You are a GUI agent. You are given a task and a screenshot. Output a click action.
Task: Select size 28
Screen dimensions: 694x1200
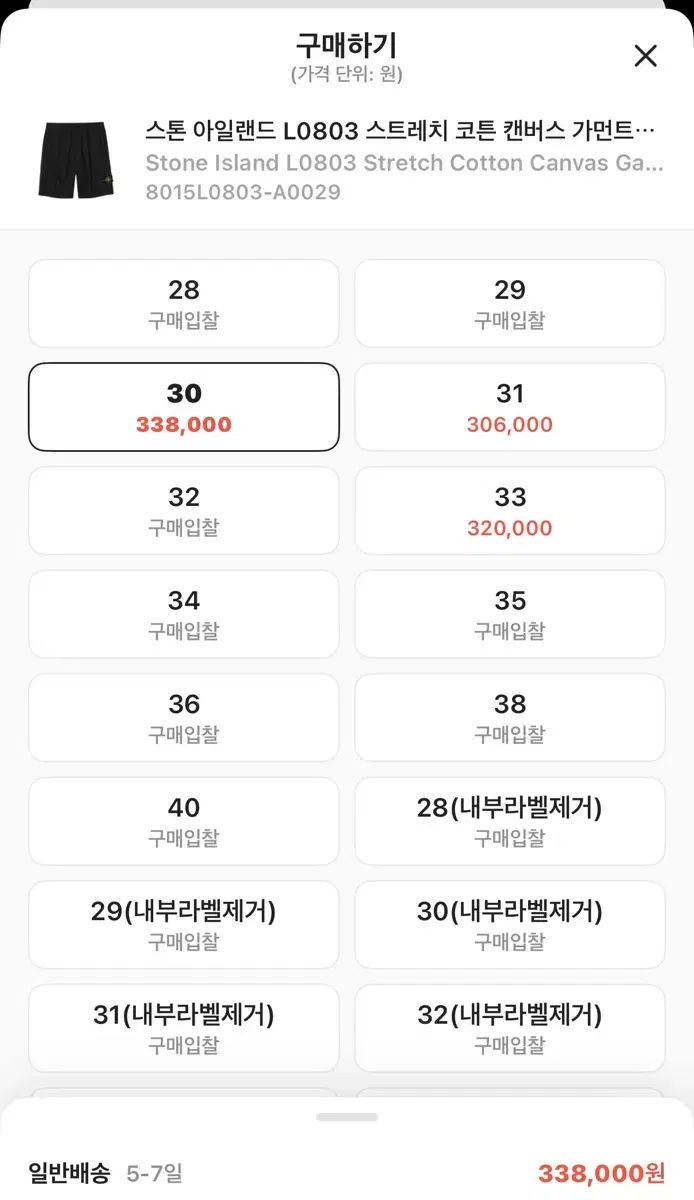click(x=184, y=304)
